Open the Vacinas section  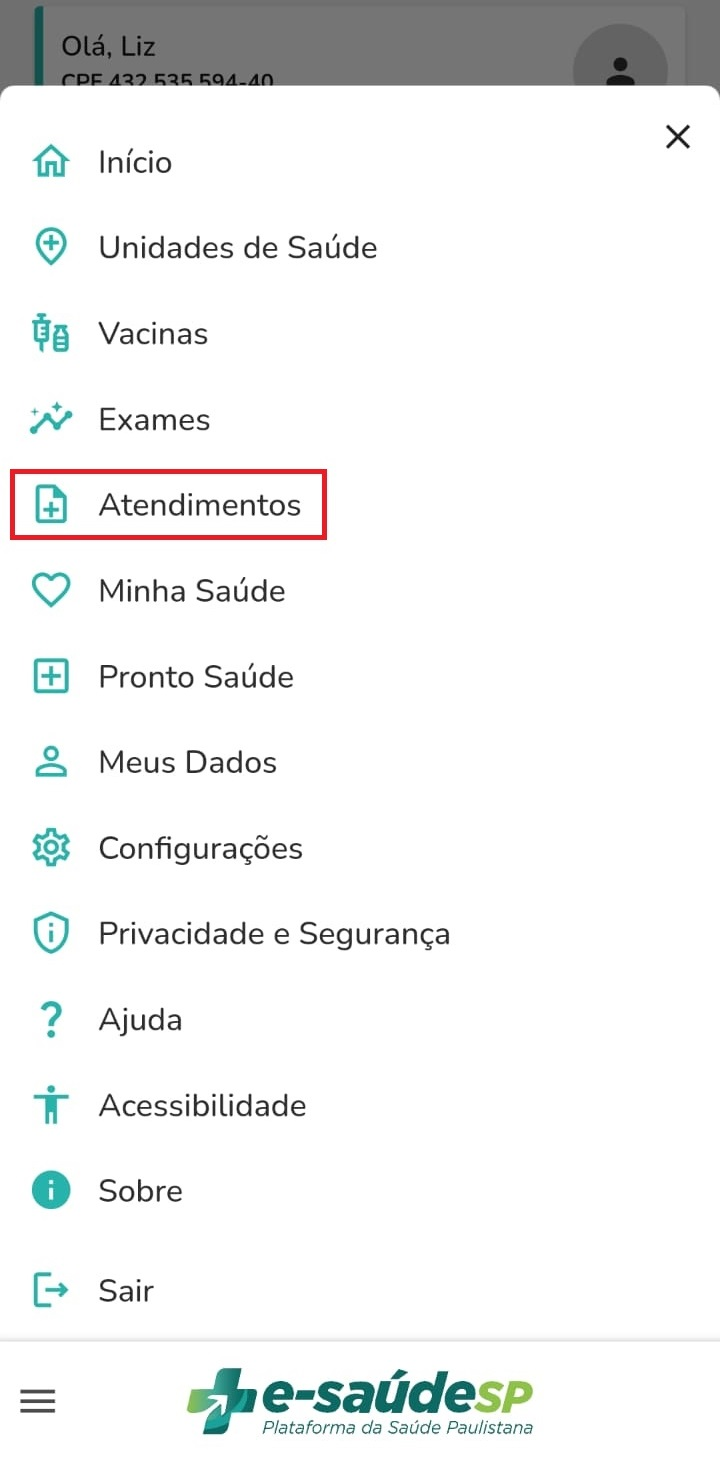click(x=152, y=333)
